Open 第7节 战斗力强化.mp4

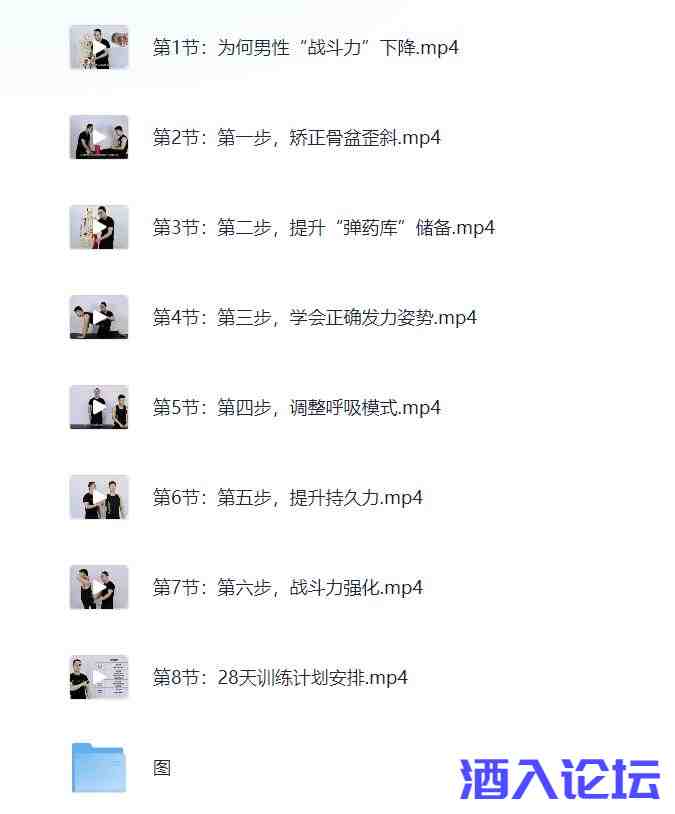(x=287, y=587)
